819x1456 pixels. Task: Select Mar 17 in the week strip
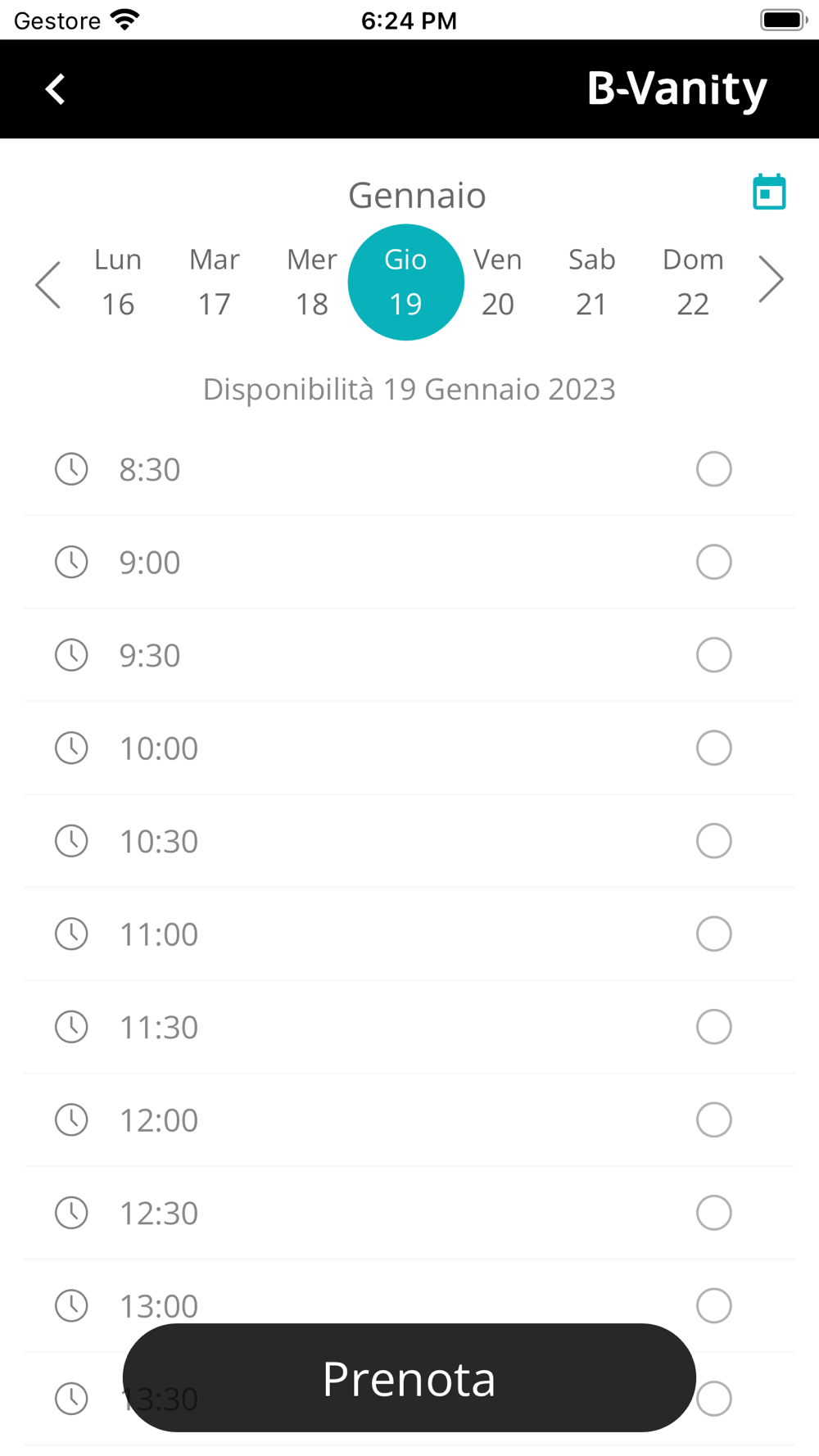[215, 282]
